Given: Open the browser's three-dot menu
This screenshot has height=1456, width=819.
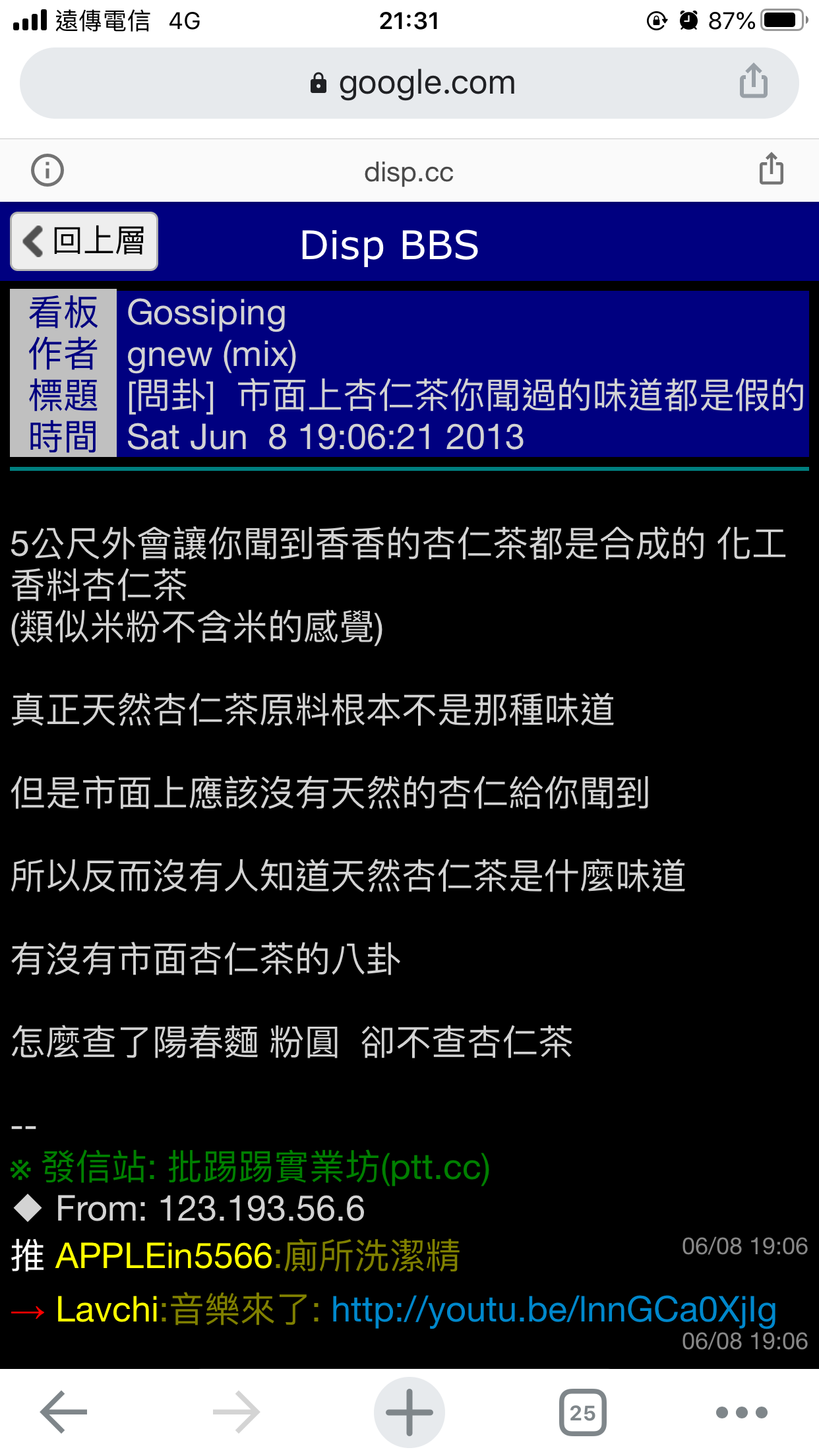Looking at the screenshot, I should click(742, 1412).
